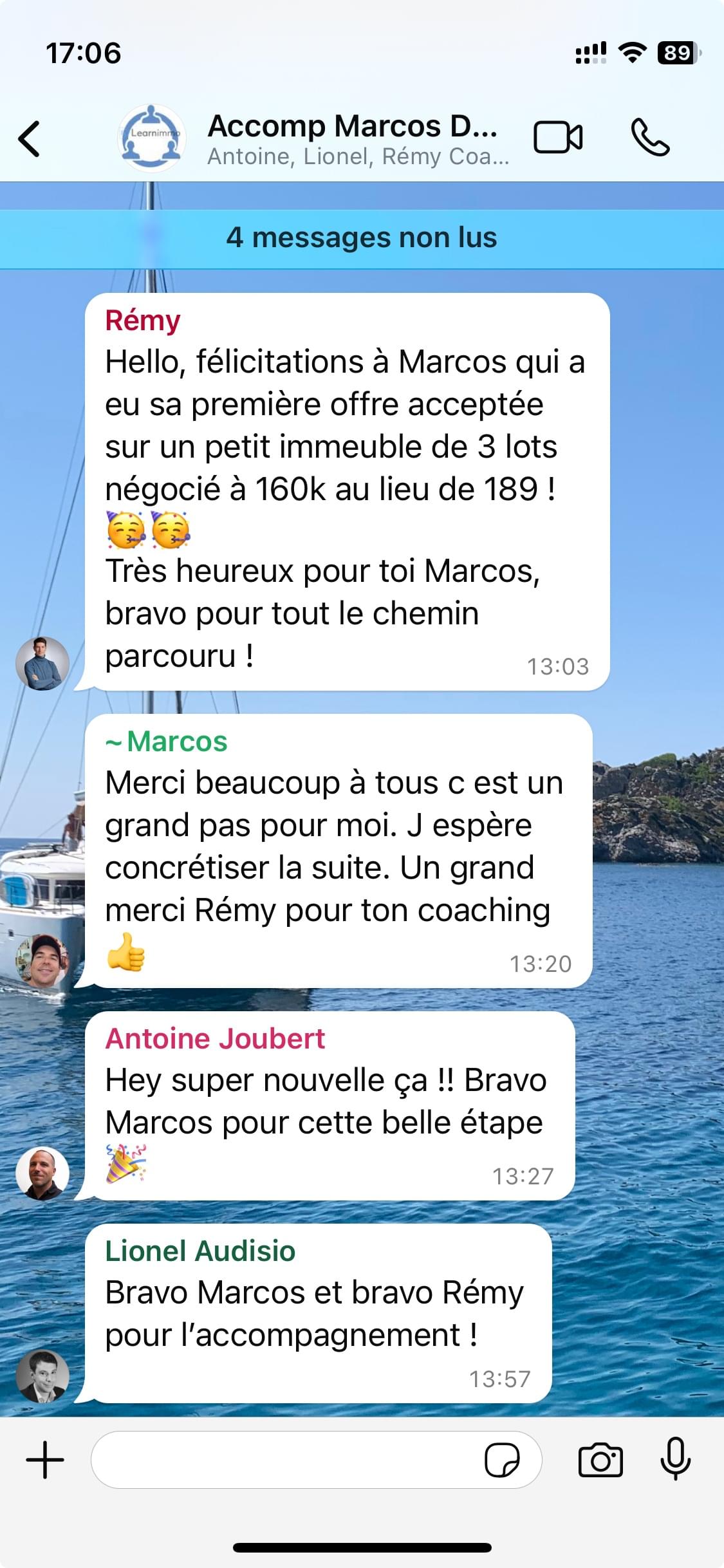Tap Rémy's profile picture
724x1568 pixels.
pyautogui.click(x=42, y=664)
